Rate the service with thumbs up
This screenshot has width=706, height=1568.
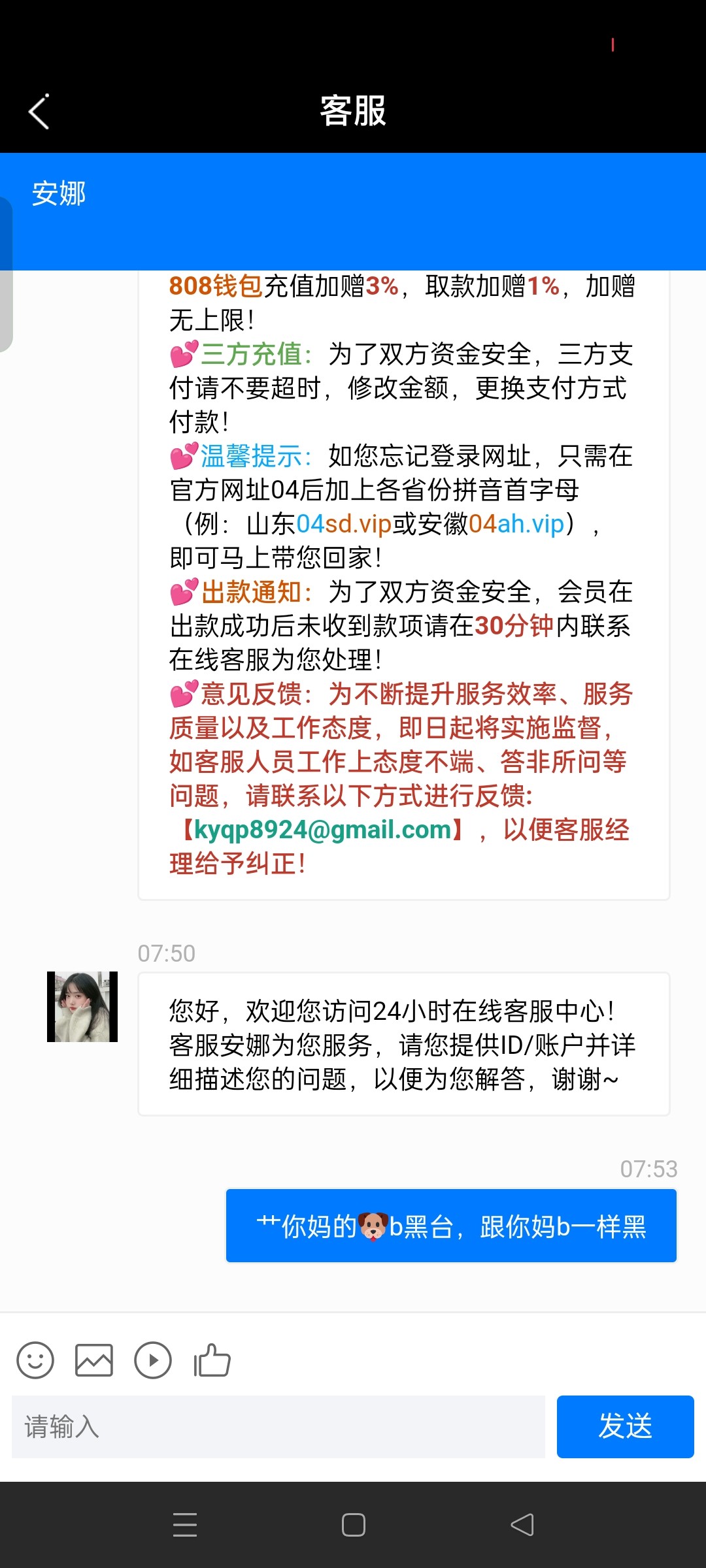point(212,1360)
